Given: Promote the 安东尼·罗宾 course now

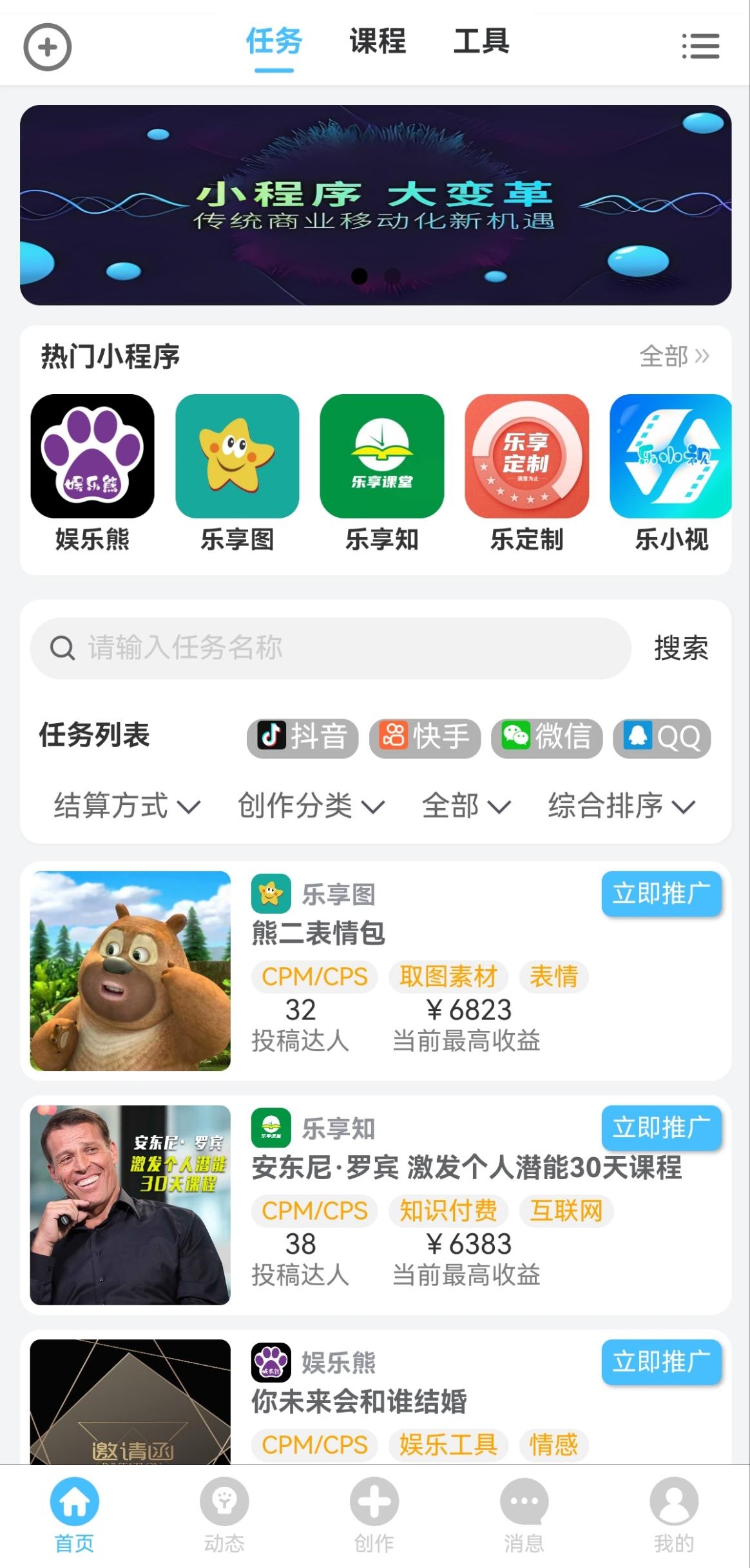Looking at the screenshot, I should (x=661, y=1128).
